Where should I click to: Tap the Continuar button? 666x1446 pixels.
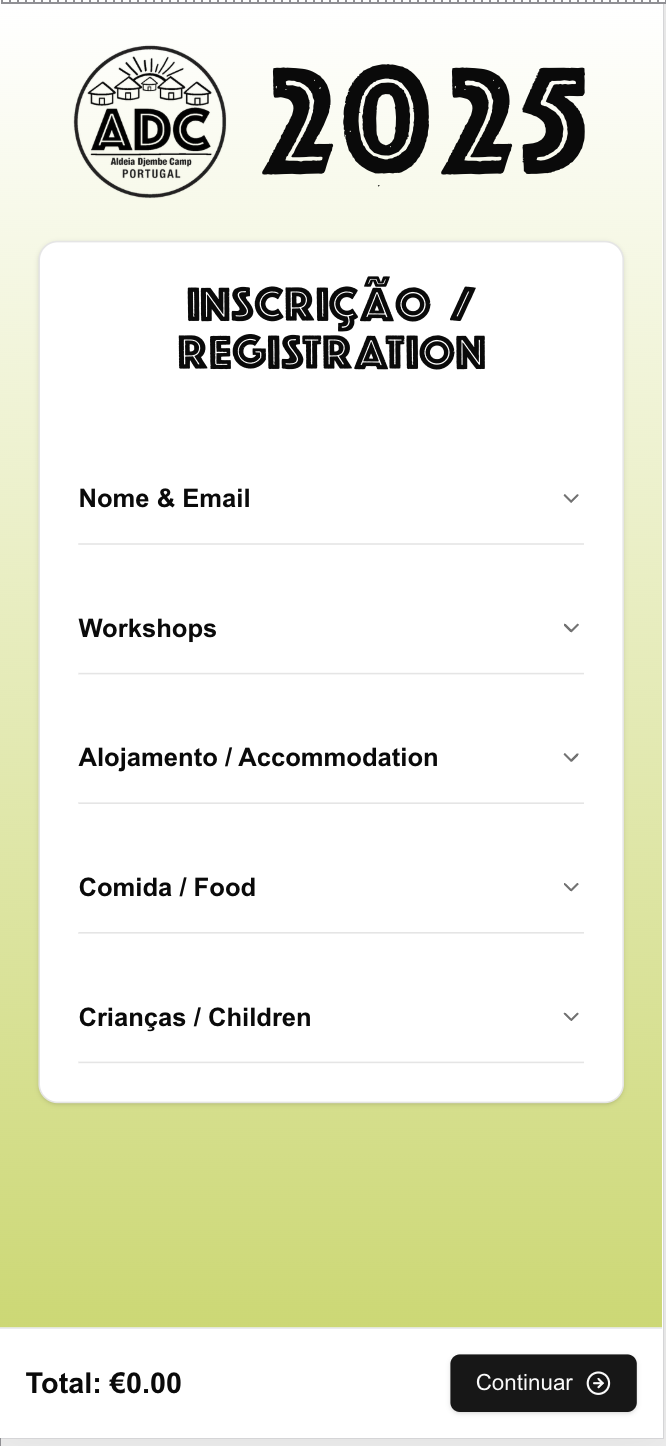coord(543,1383)
